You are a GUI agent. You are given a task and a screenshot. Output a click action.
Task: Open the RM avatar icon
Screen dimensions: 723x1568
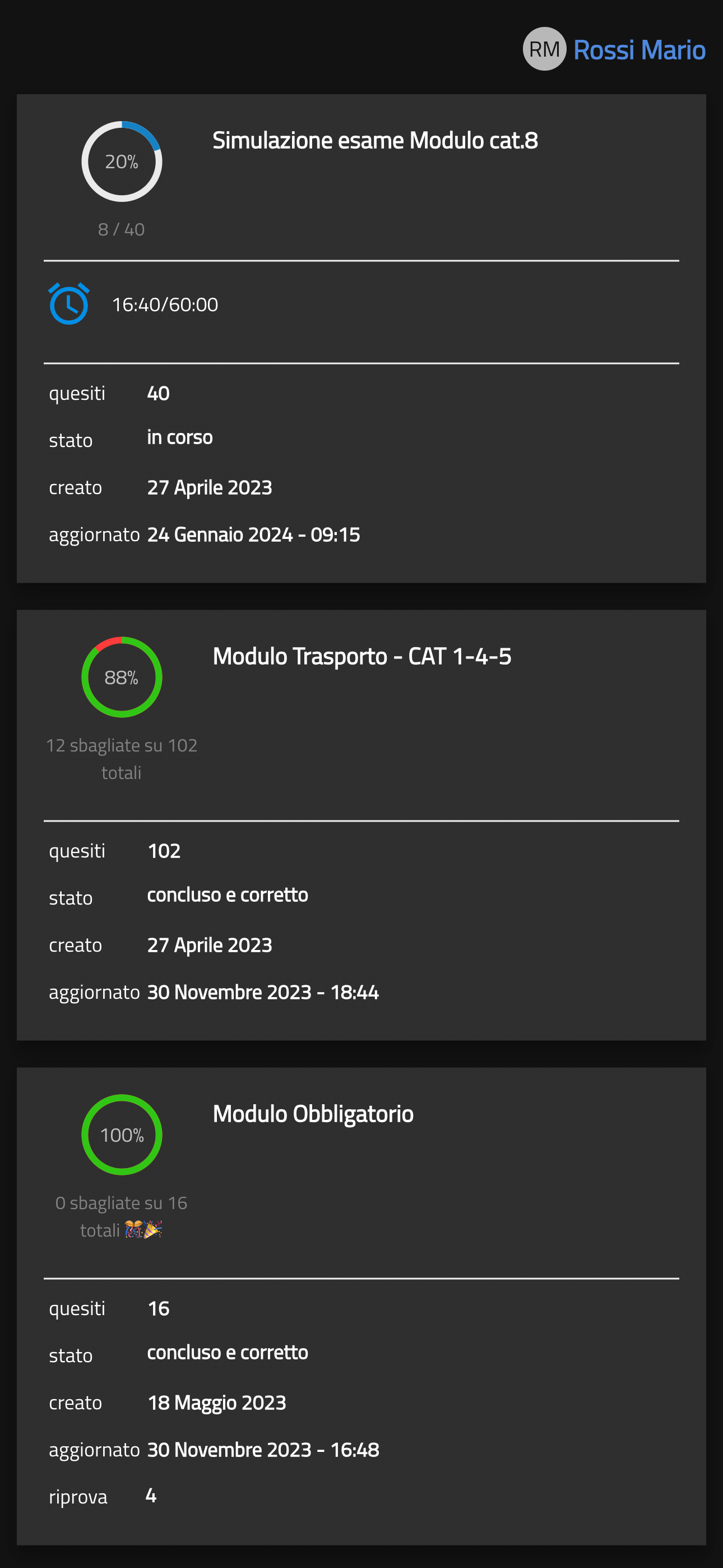544,49
